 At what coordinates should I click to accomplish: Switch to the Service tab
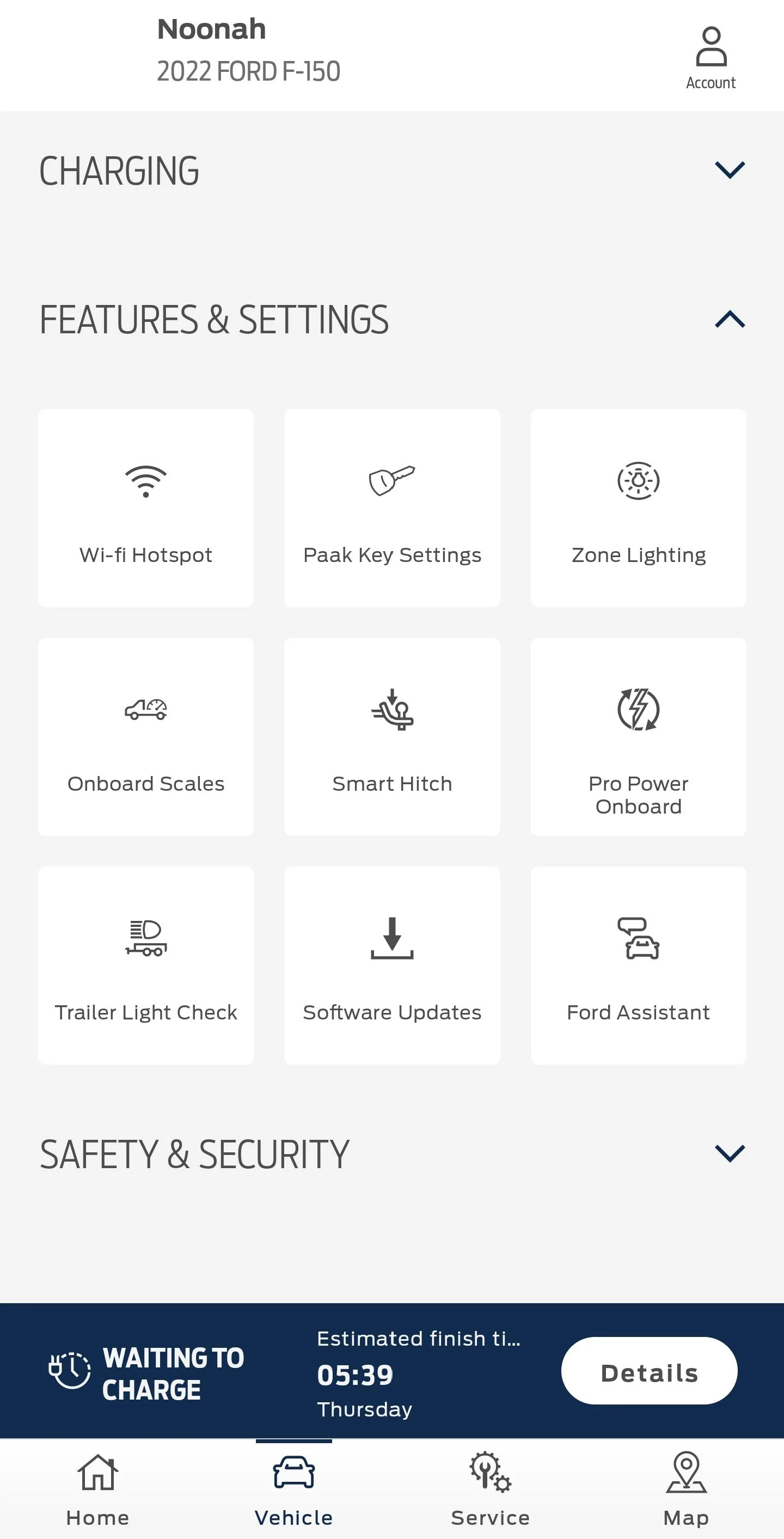point(490,1489)
